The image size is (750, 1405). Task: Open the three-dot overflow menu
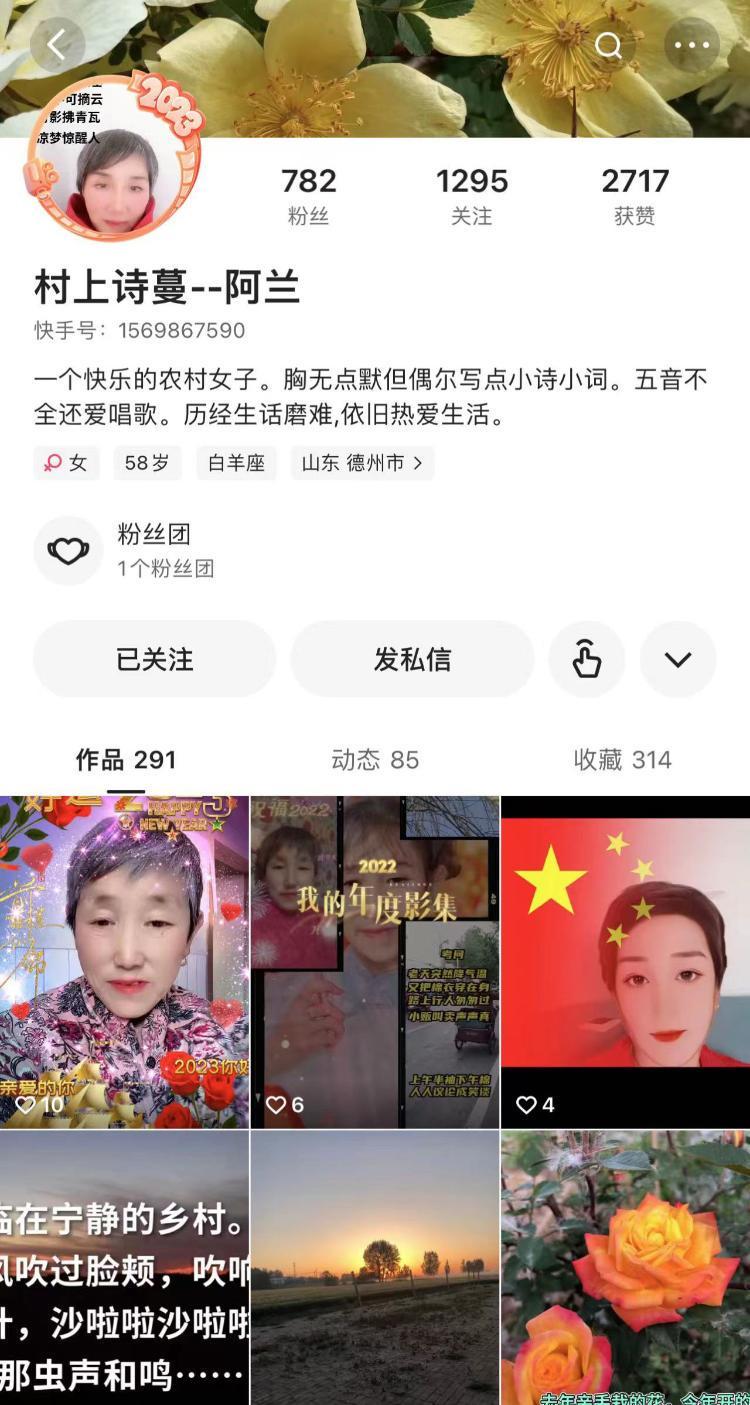coord(691,45)
